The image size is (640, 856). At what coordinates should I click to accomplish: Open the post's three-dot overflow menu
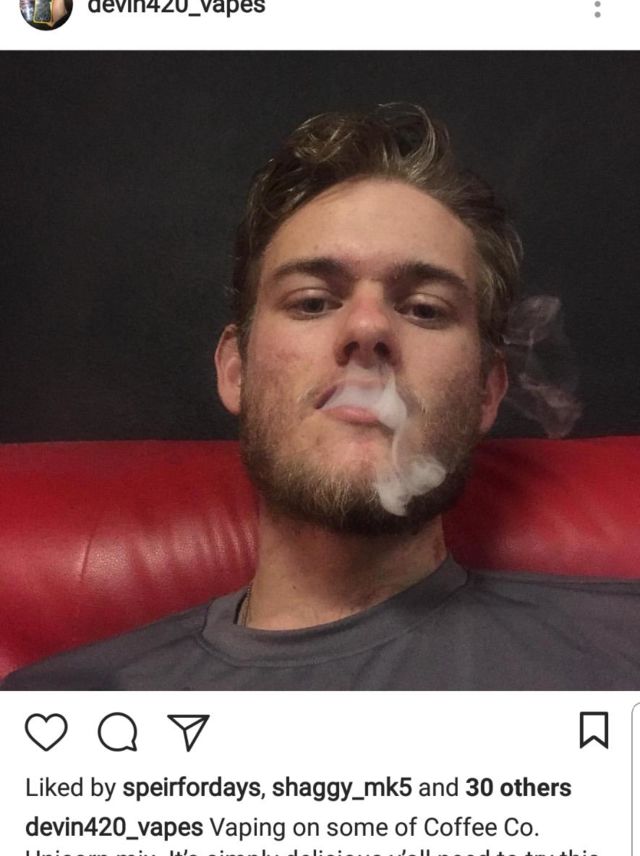[597, 9]
